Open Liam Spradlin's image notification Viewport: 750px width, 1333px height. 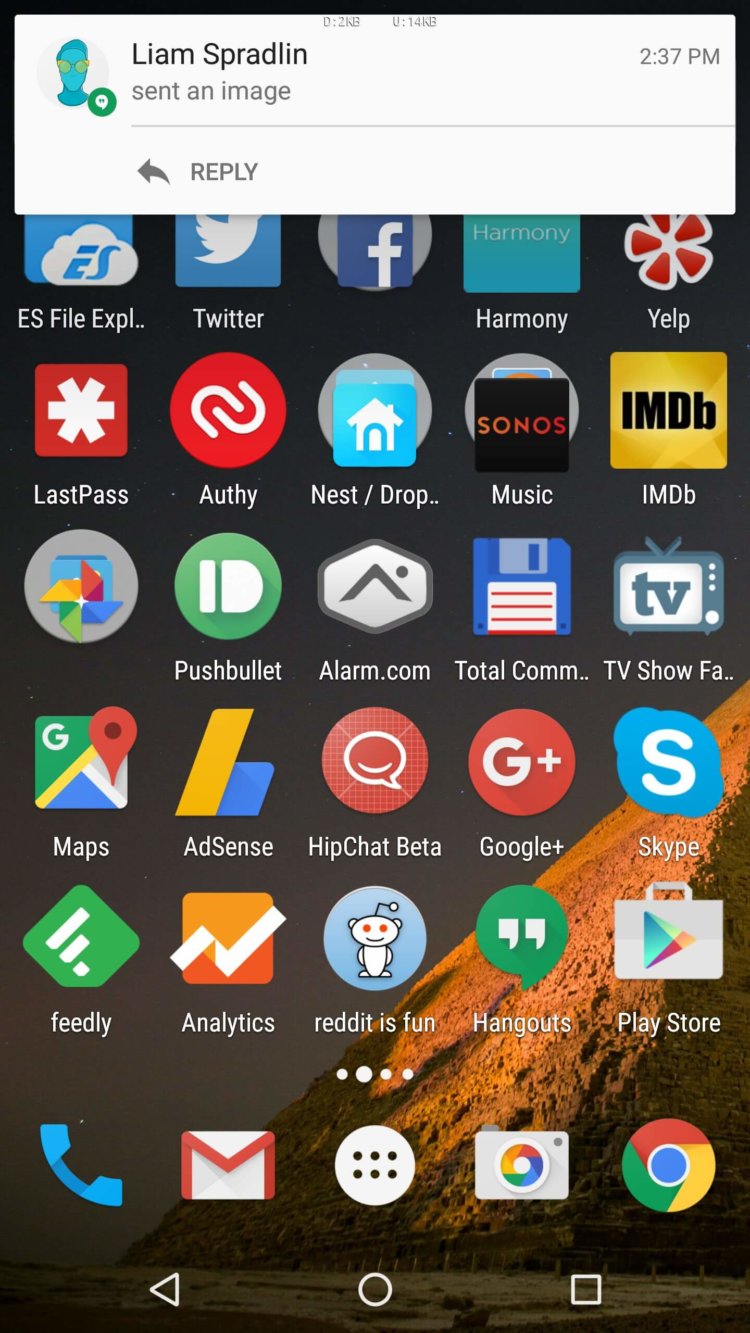(400, 72)
